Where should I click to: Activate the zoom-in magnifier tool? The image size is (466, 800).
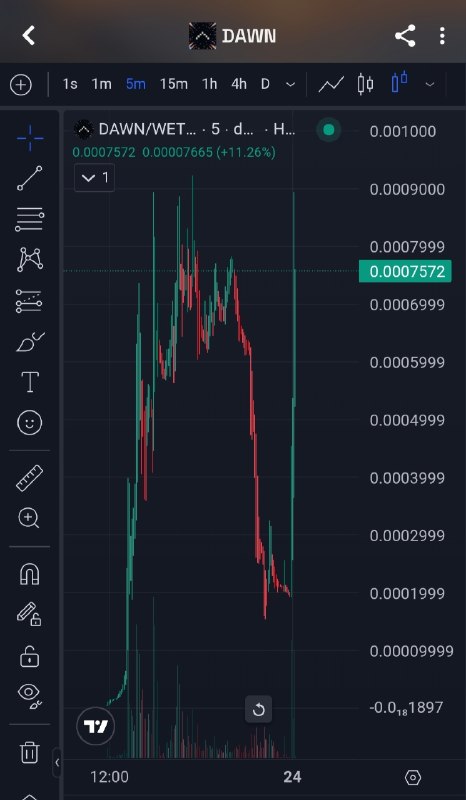(x=29, y=518)
